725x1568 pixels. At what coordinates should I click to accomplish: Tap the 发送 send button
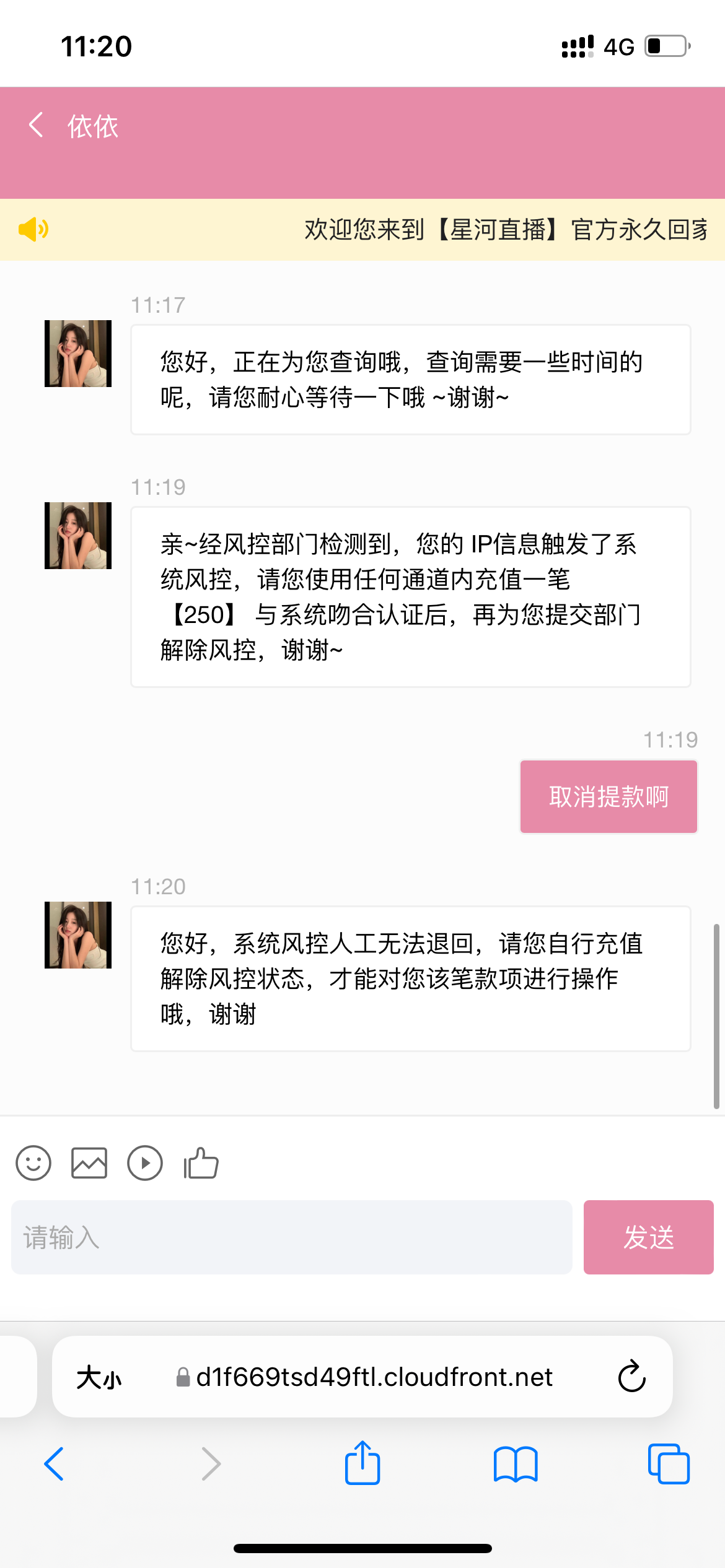point(648,1237)
